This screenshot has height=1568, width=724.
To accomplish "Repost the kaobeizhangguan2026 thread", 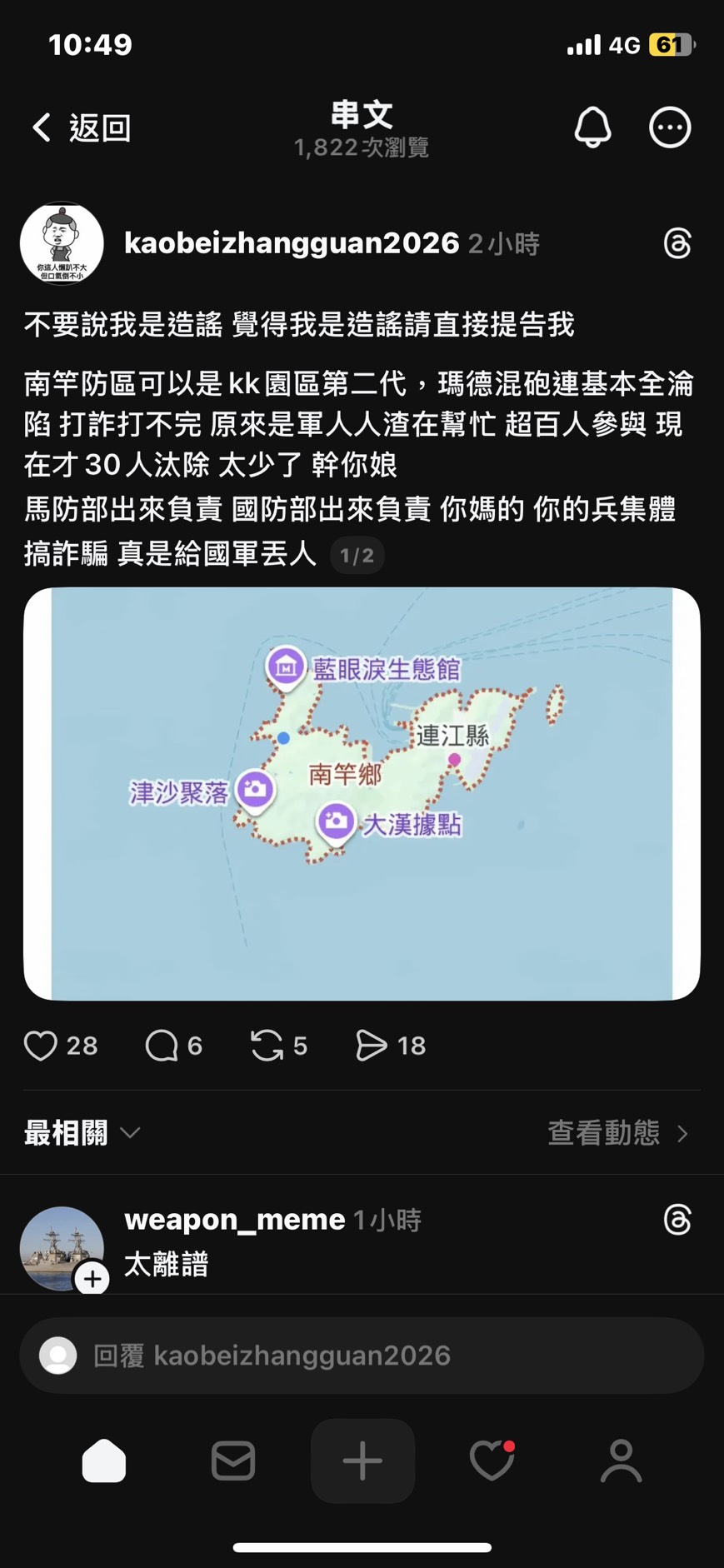I will 267,1046.
